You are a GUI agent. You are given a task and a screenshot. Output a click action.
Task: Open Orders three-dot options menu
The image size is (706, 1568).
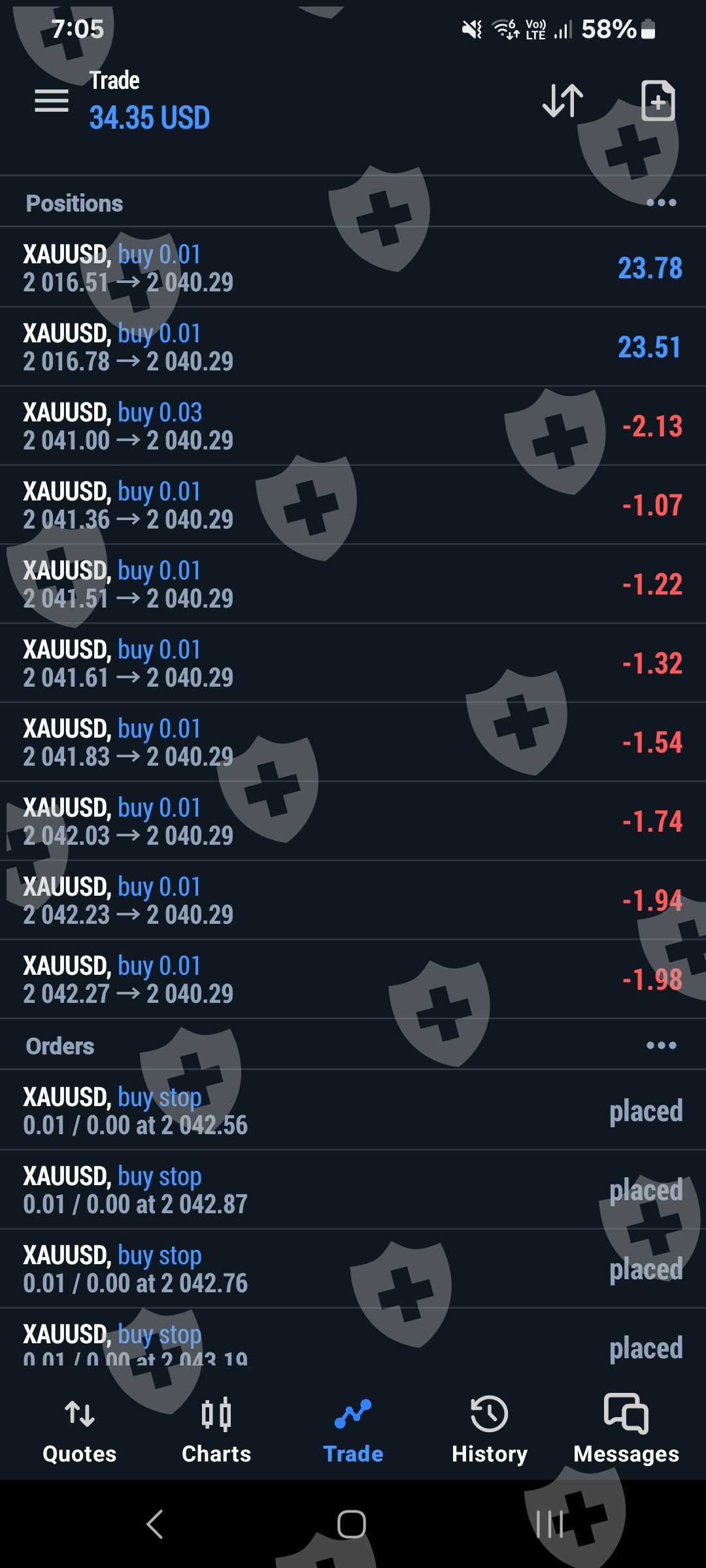point(661,1045)
